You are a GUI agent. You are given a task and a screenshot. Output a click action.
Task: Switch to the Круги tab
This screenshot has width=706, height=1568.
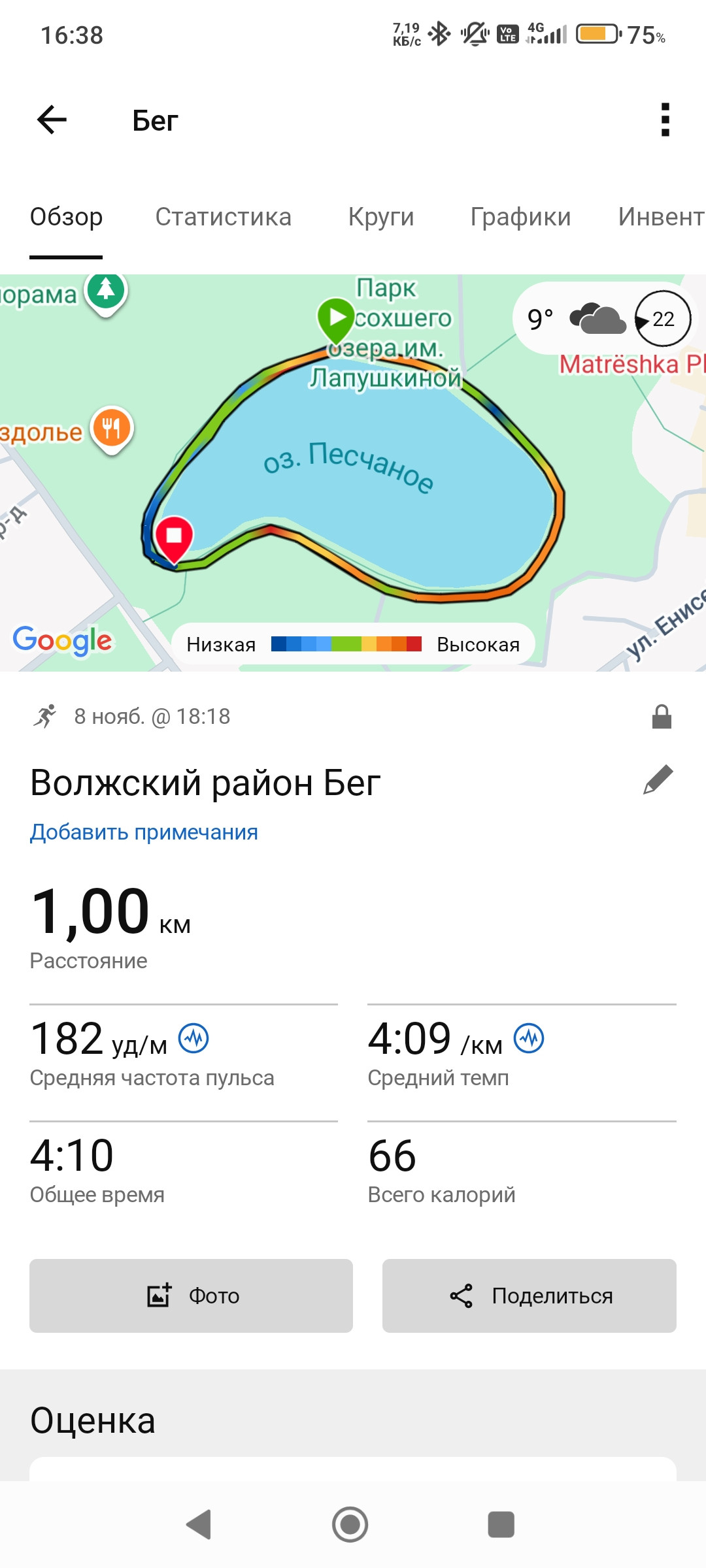pos(381,217)
